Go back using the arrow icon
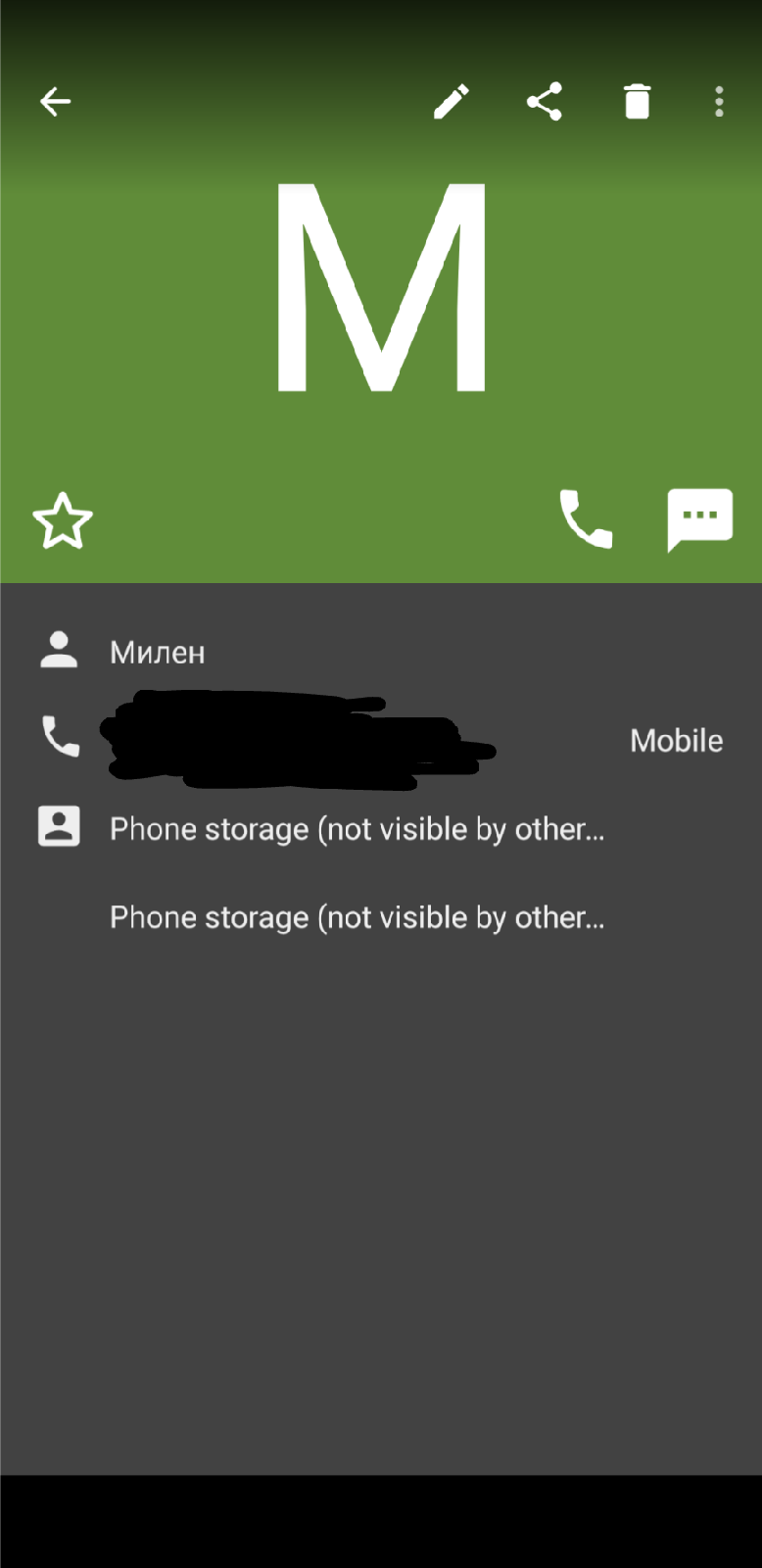The image size is (762, 1568). tap(55, 101)
